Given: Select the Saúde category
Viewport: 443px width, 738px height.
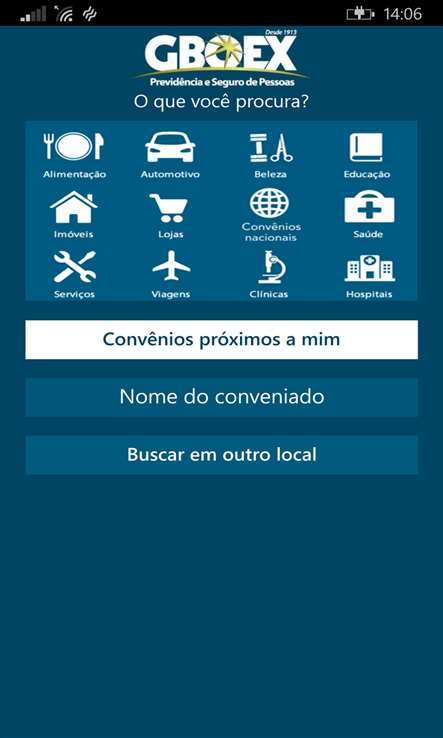Looking at the screenshot, I should click(369, 215).
